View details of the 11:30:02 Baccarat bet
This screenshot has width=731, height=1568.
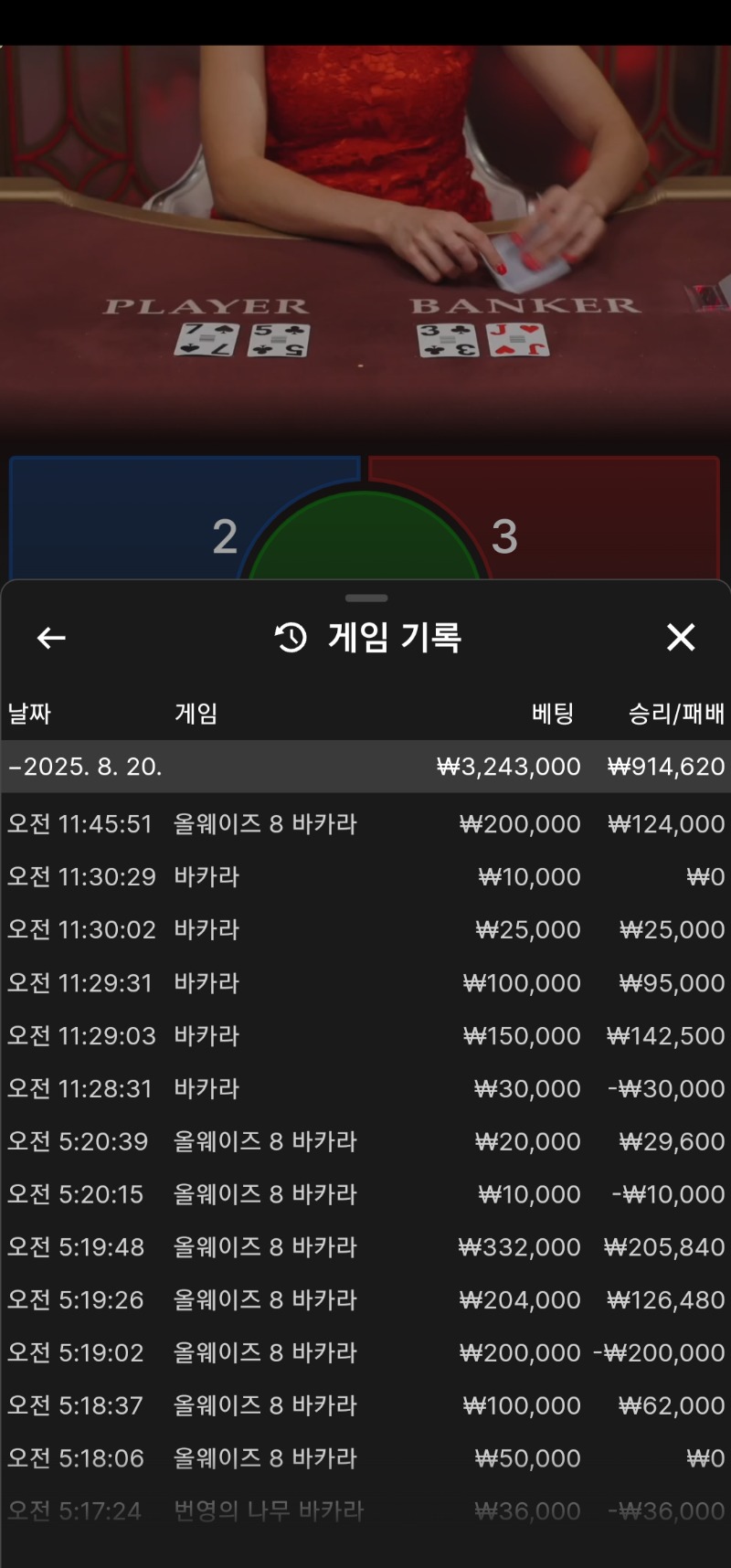(365, 929)
